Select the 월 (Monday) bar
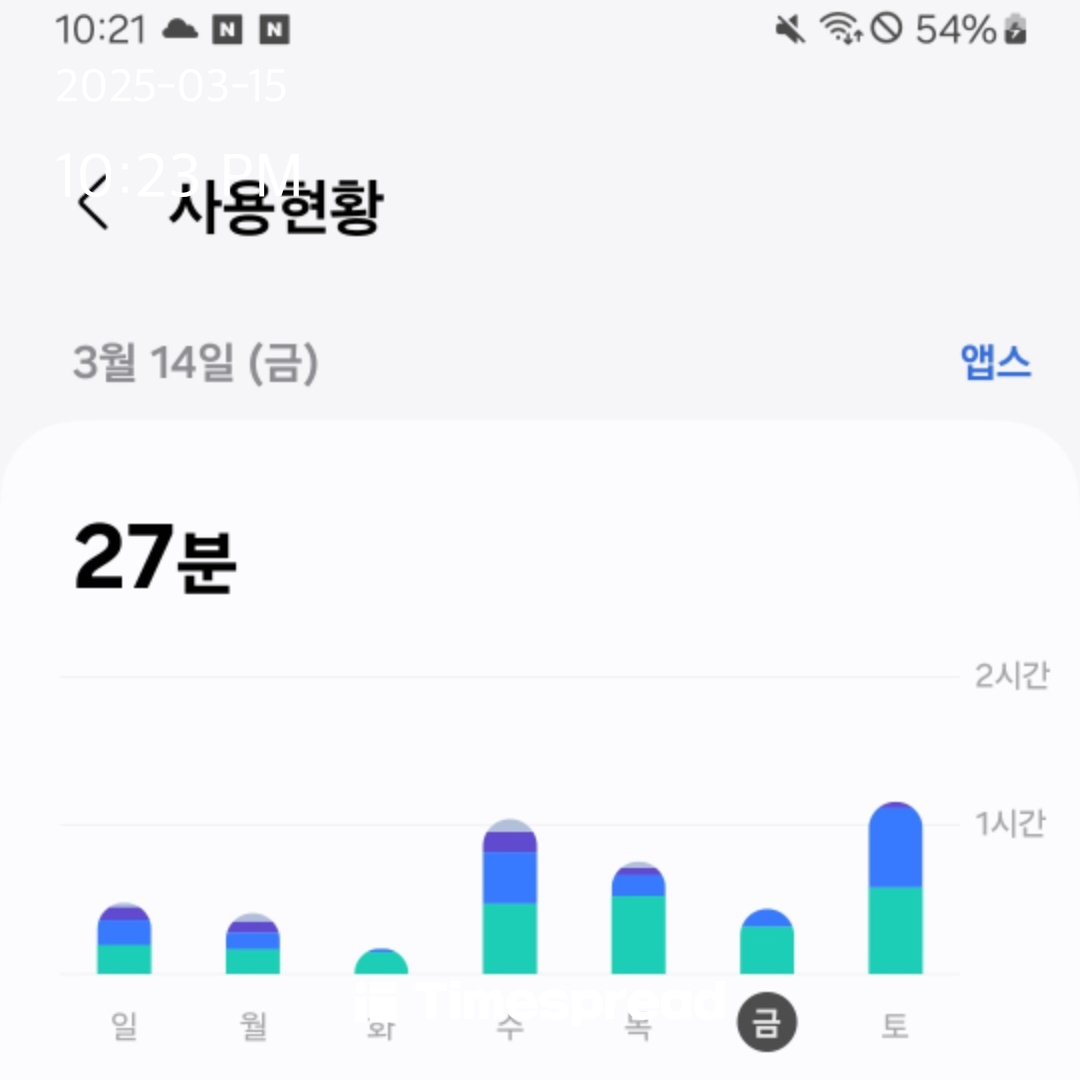Image resolution: width=1080 pixels, height=1080 pixels. click(x=253, y=944)
